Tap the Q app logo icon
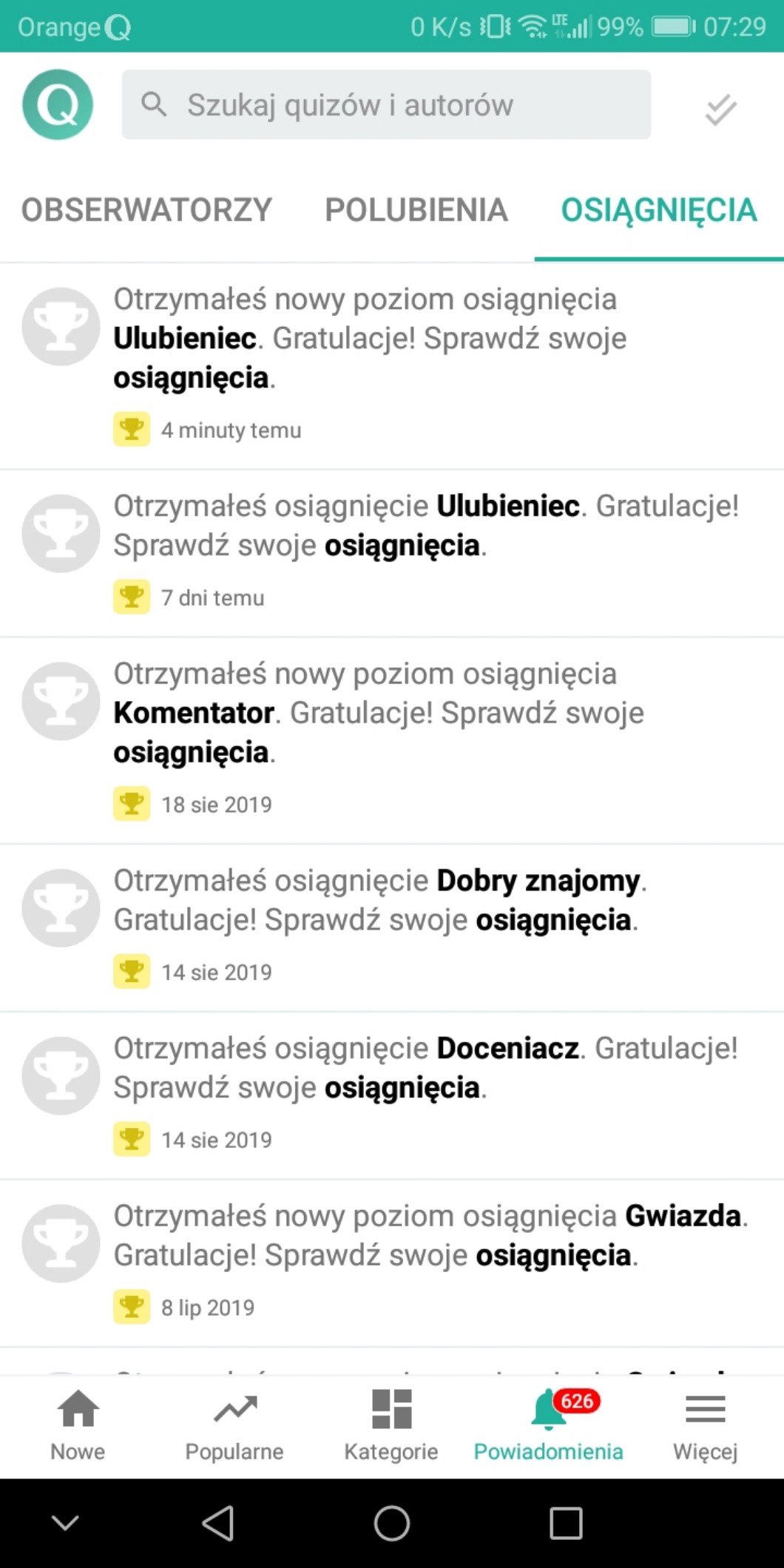Viewport: 784px width, 1568px height. click(58, 104)
